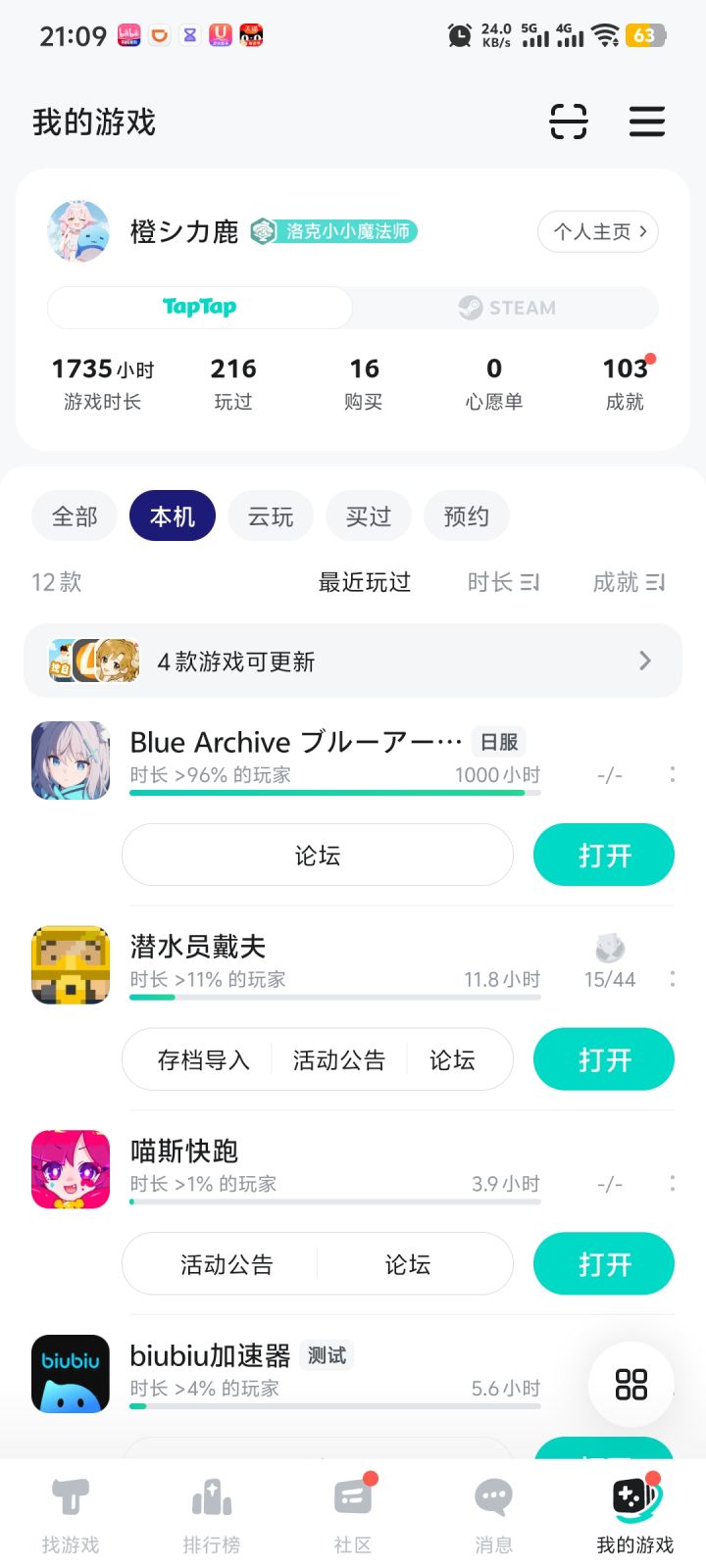Open 潜水员戴夫 with the 打开 button

603,1059
